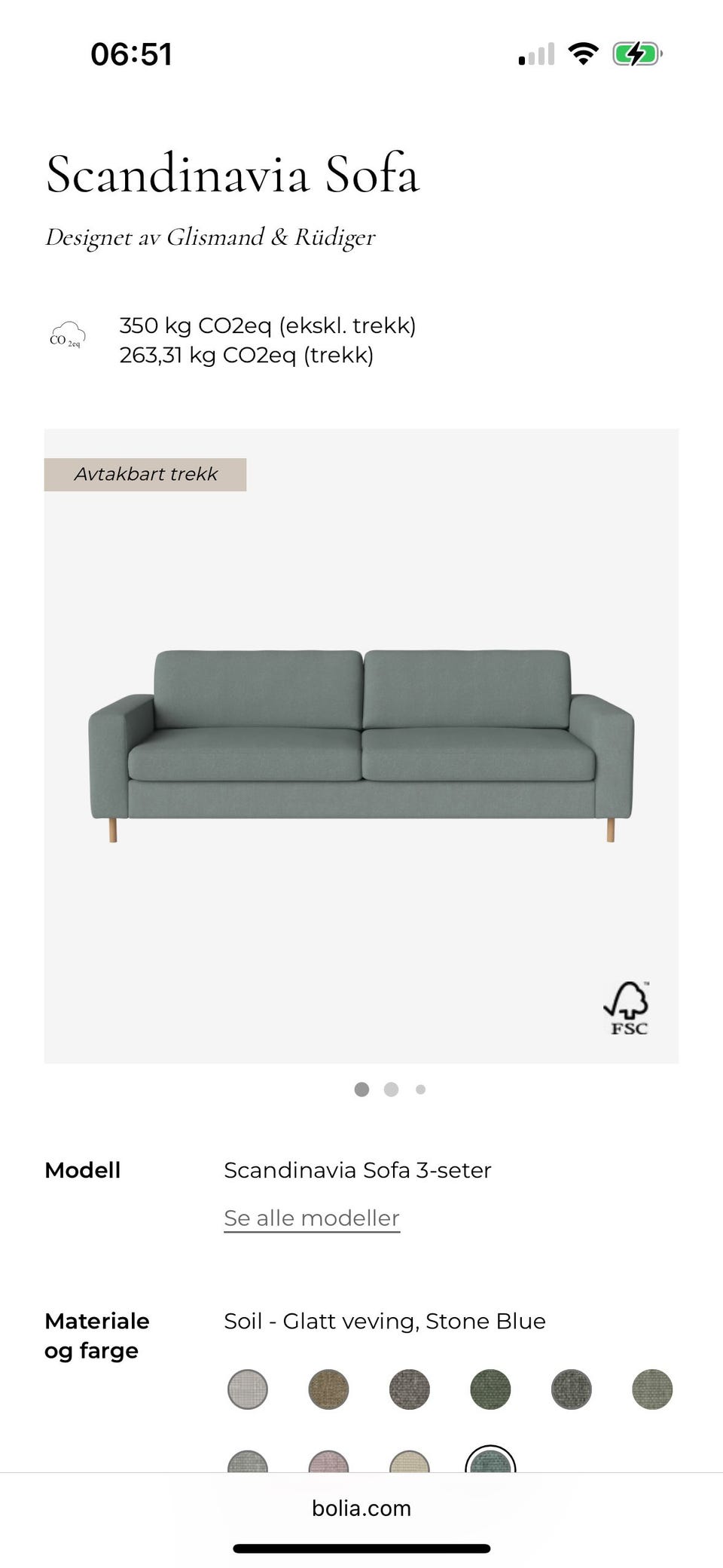Screen dimensions: 723x1568
Task: Re-select the first carousel dot
Action: (x=361, y=1090)
